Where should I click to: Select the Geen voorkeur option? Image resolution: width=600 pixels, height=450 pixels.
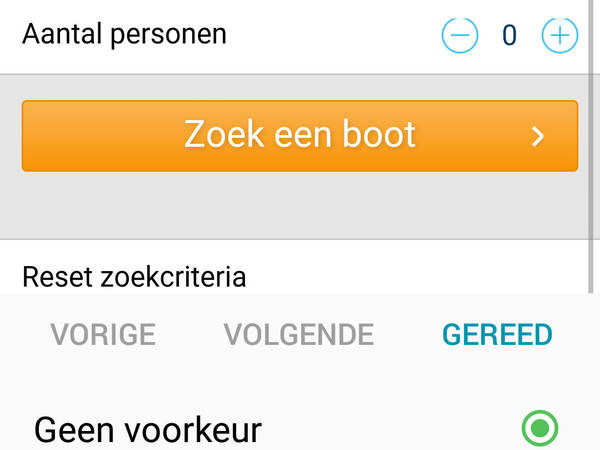click(x=540, y=429)
